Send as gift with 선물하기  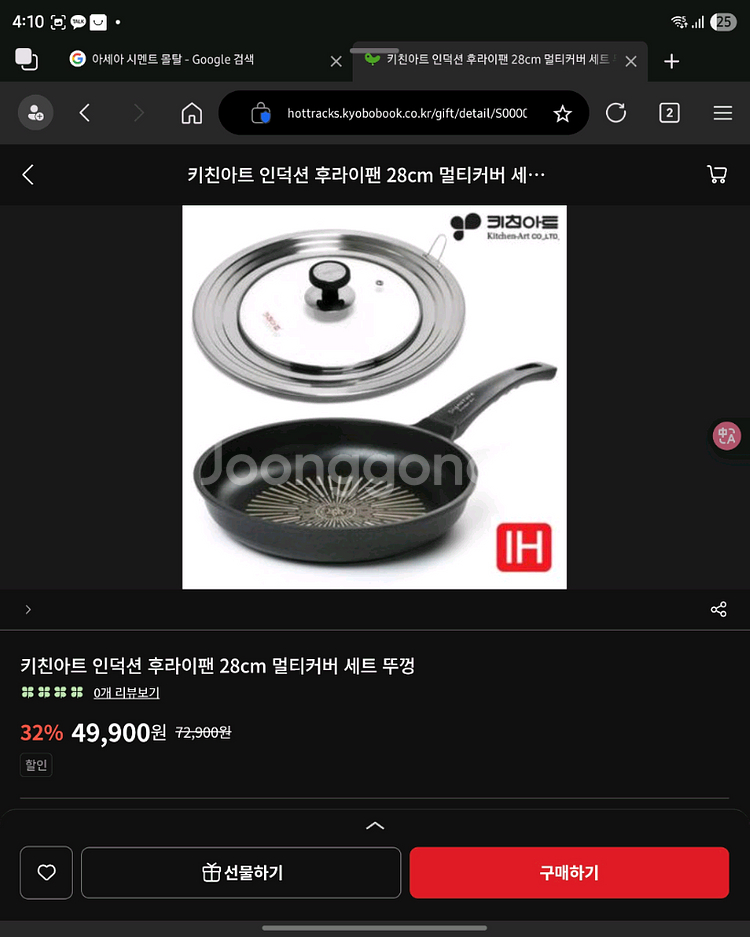point(241,873)
